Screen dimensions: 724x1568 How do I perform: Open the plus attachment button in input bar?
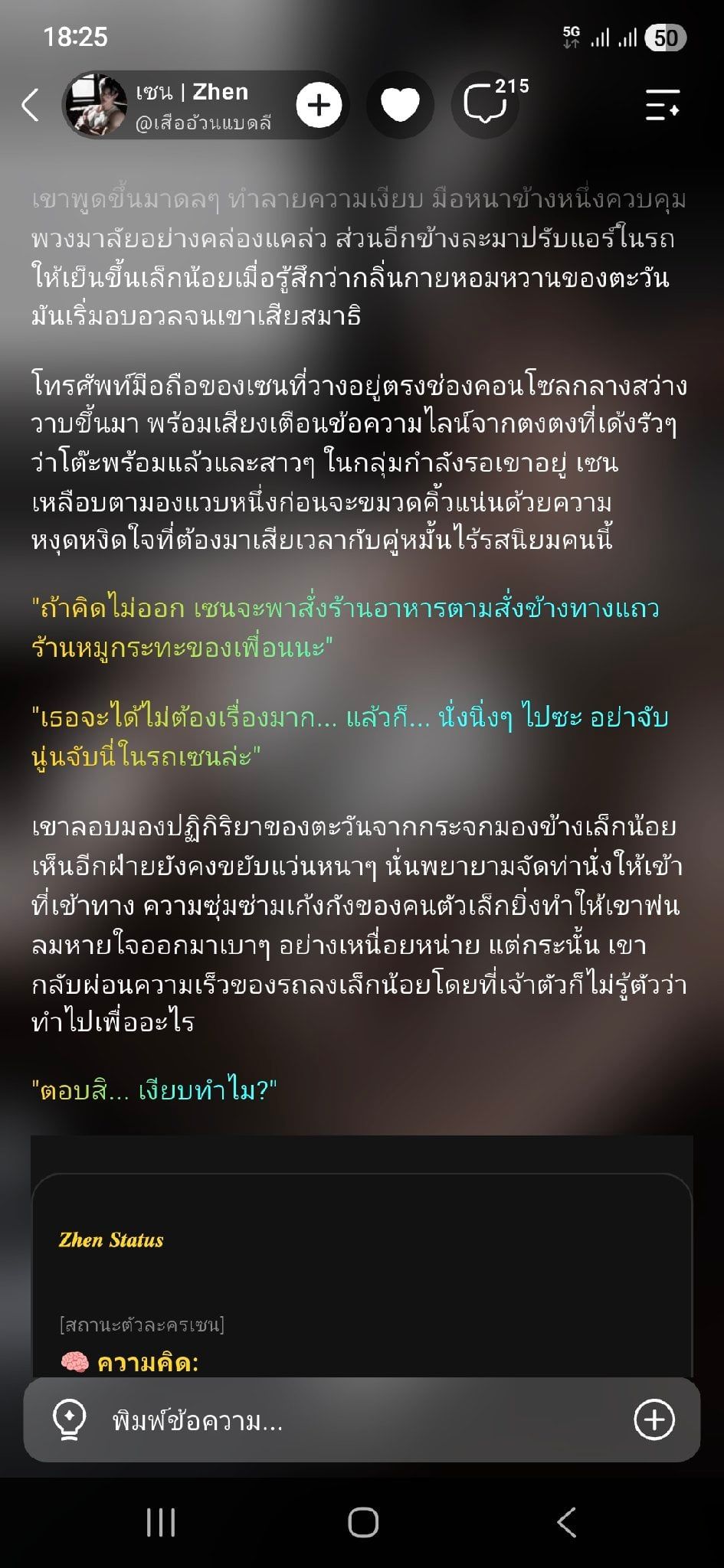click(654, 1420)
